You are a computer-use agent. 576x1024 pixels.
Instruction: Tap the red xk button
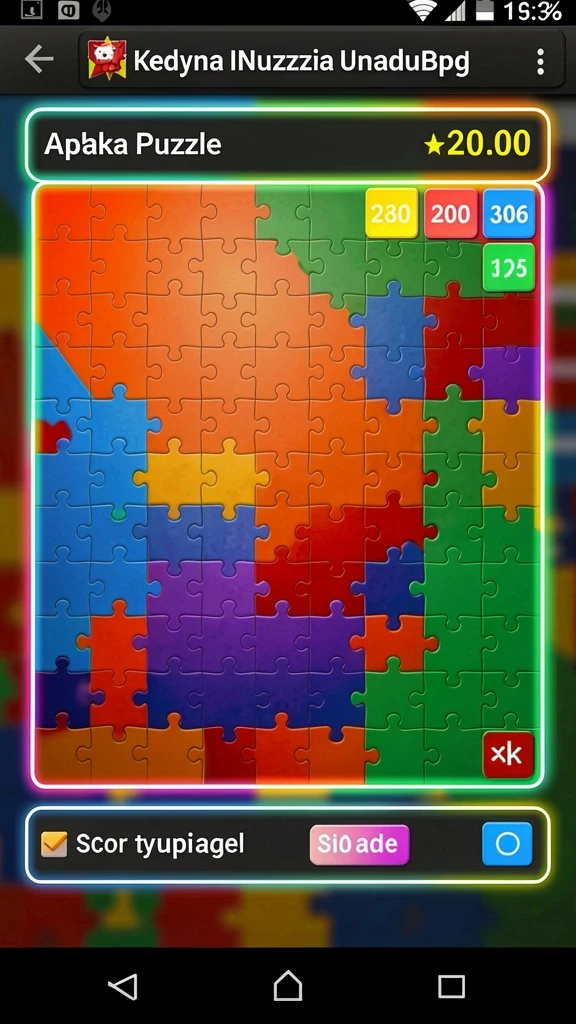(x=508, y=754)
